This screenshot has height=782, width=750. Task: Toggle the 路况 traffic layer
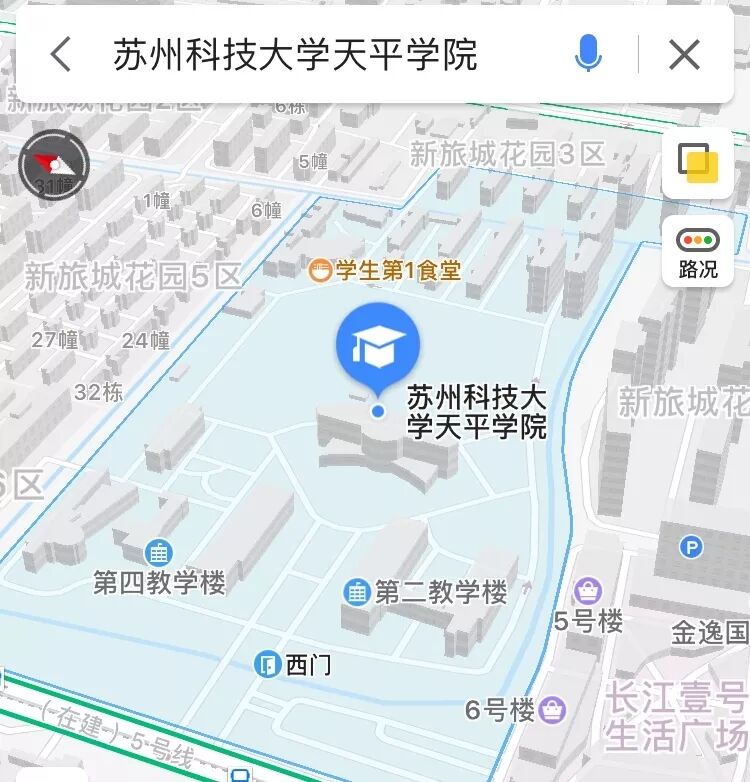698,252
